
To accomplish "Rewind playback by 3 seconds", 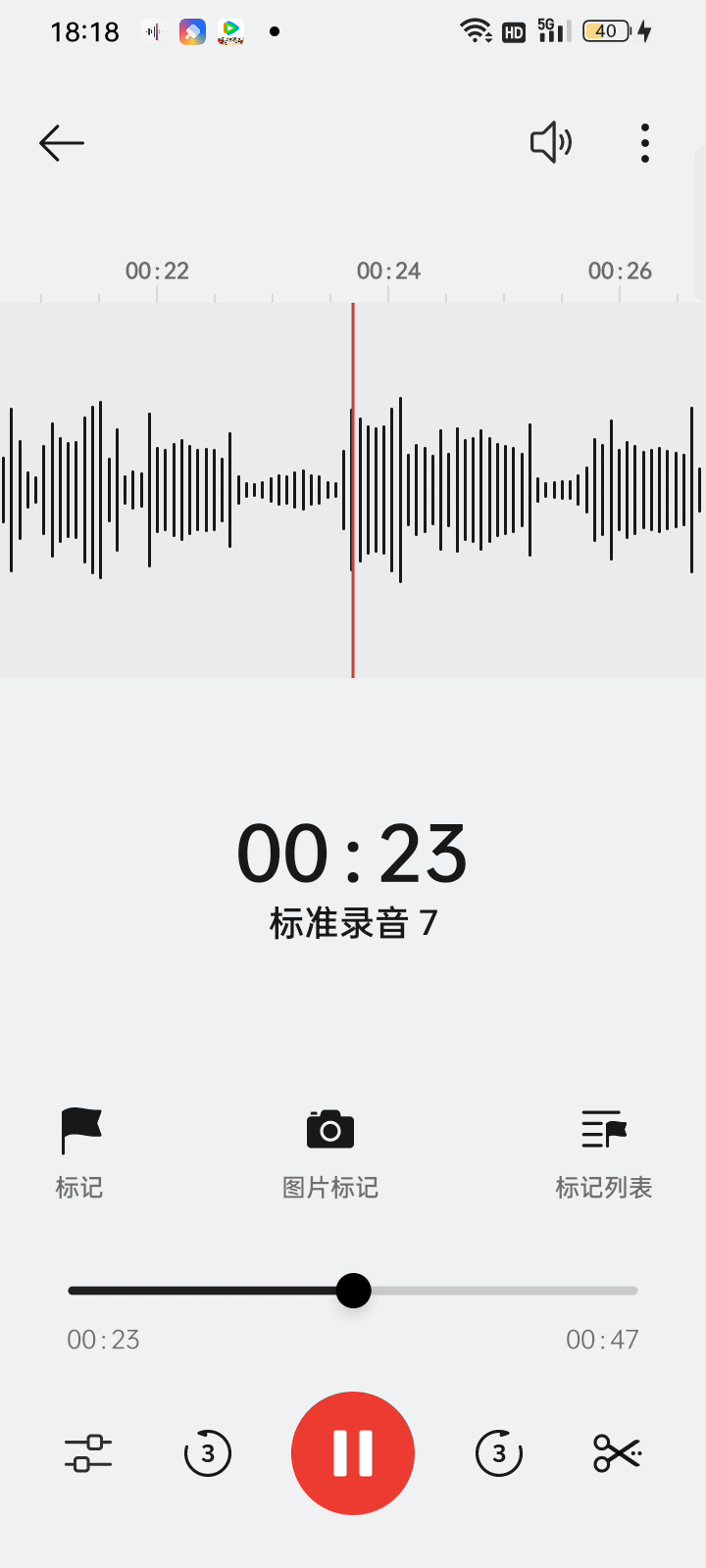I will pyautogui.click(x=208, y=1453).
